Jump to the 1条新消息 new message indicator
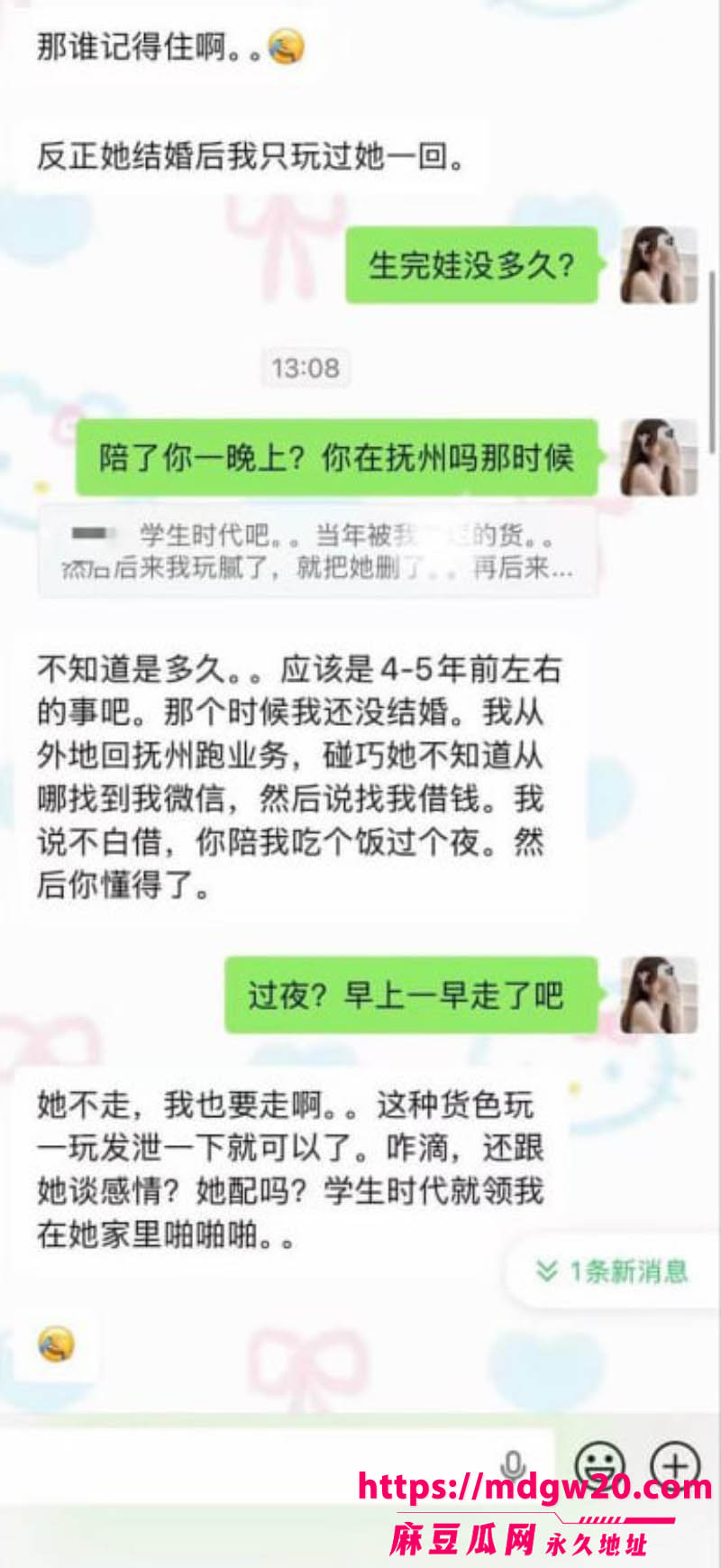721x1568 pixels. [x=613, y=1271]
